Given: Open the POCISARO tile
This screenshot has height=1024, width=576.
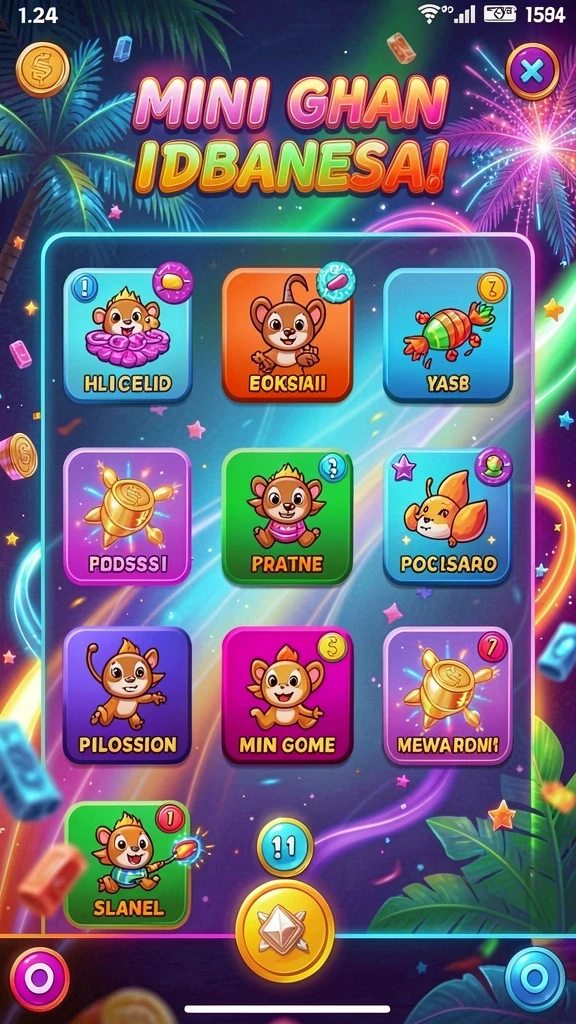Looking at the screenshot, I should click(x=448, y=516).
